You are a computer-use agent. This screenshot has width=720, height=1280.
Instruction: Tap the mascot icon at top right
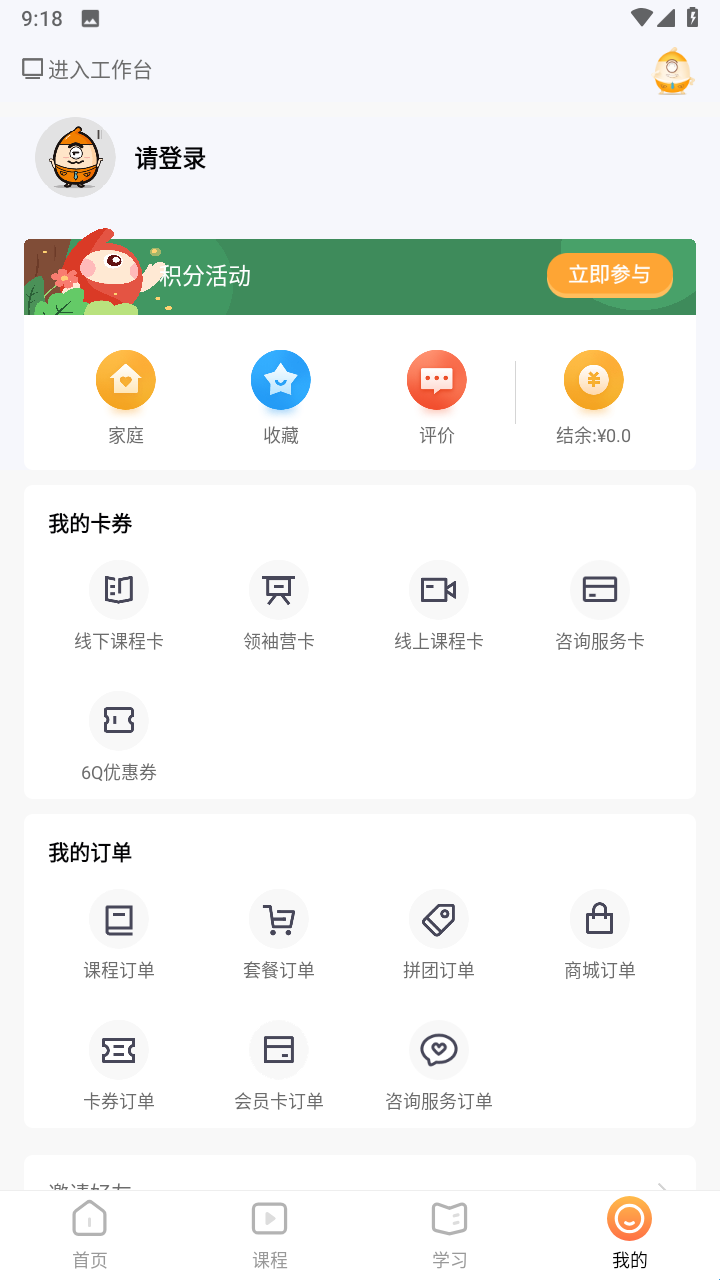[x=673, y=71]
